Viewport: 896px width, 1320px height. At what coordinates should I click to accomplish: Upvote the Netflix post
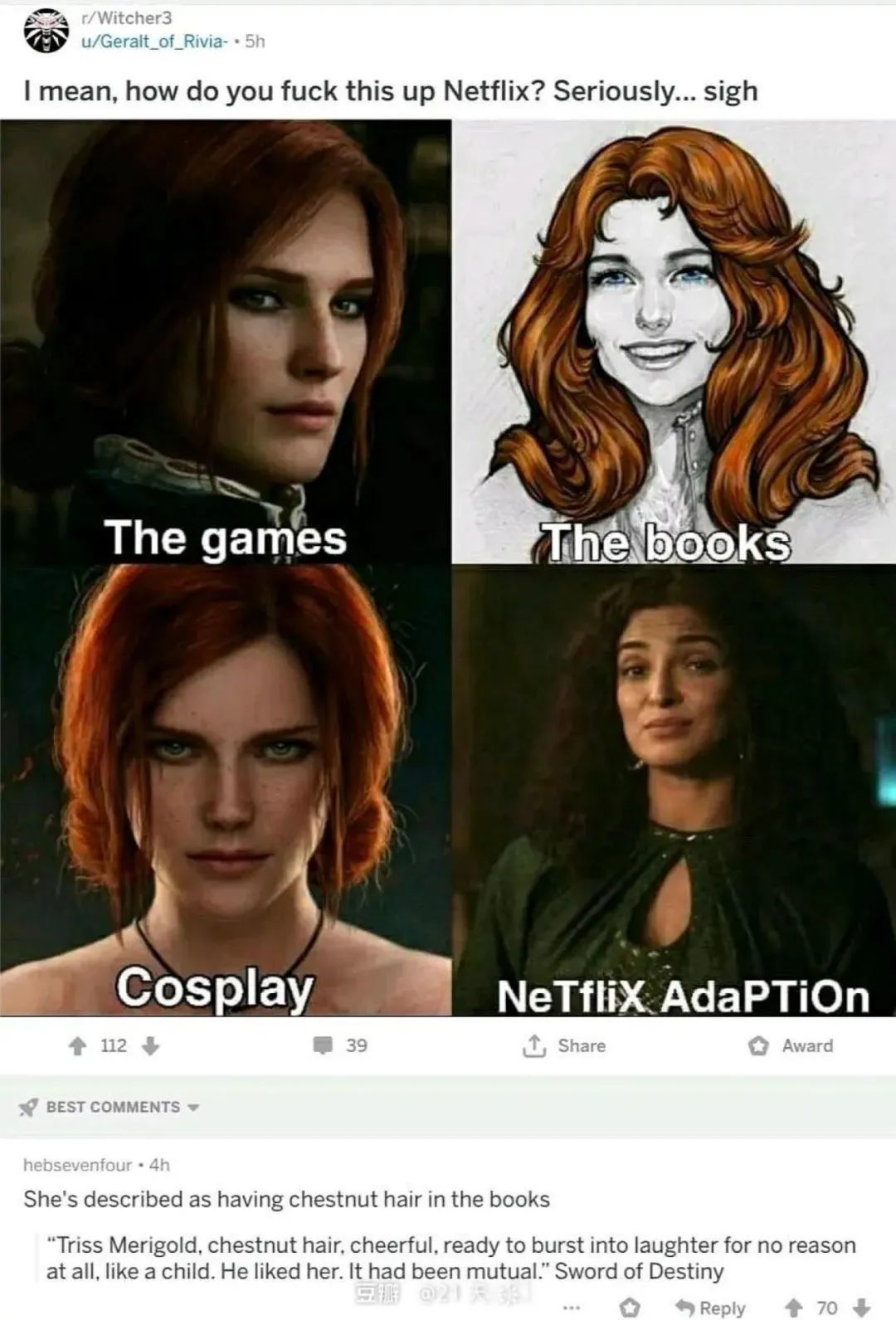[78, 1046]
